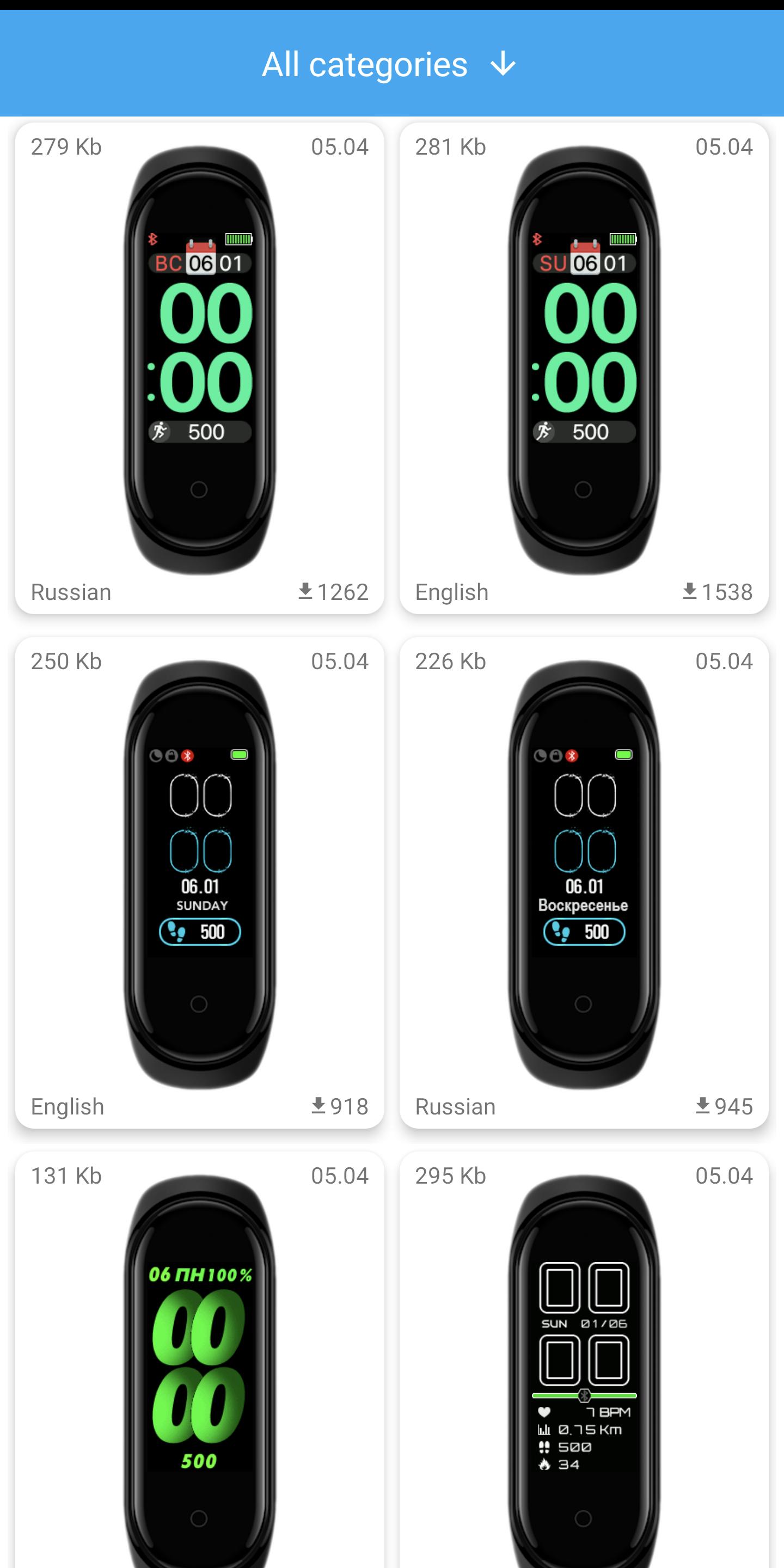Click the Russian language label on first card
Viewport: 784px width, 1568px height.
click(x=71, y=591)
